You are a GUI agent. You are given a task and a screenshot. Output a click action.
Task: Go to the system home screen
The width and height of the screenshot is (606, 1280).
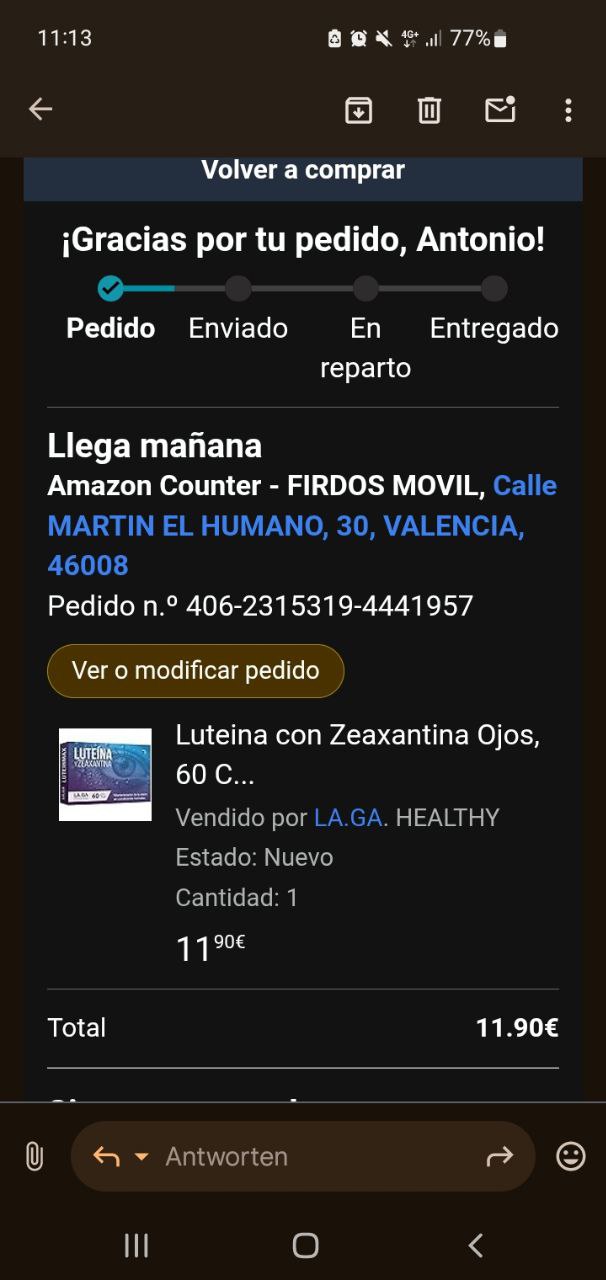pyautogui.click(x=305, y=1245)
